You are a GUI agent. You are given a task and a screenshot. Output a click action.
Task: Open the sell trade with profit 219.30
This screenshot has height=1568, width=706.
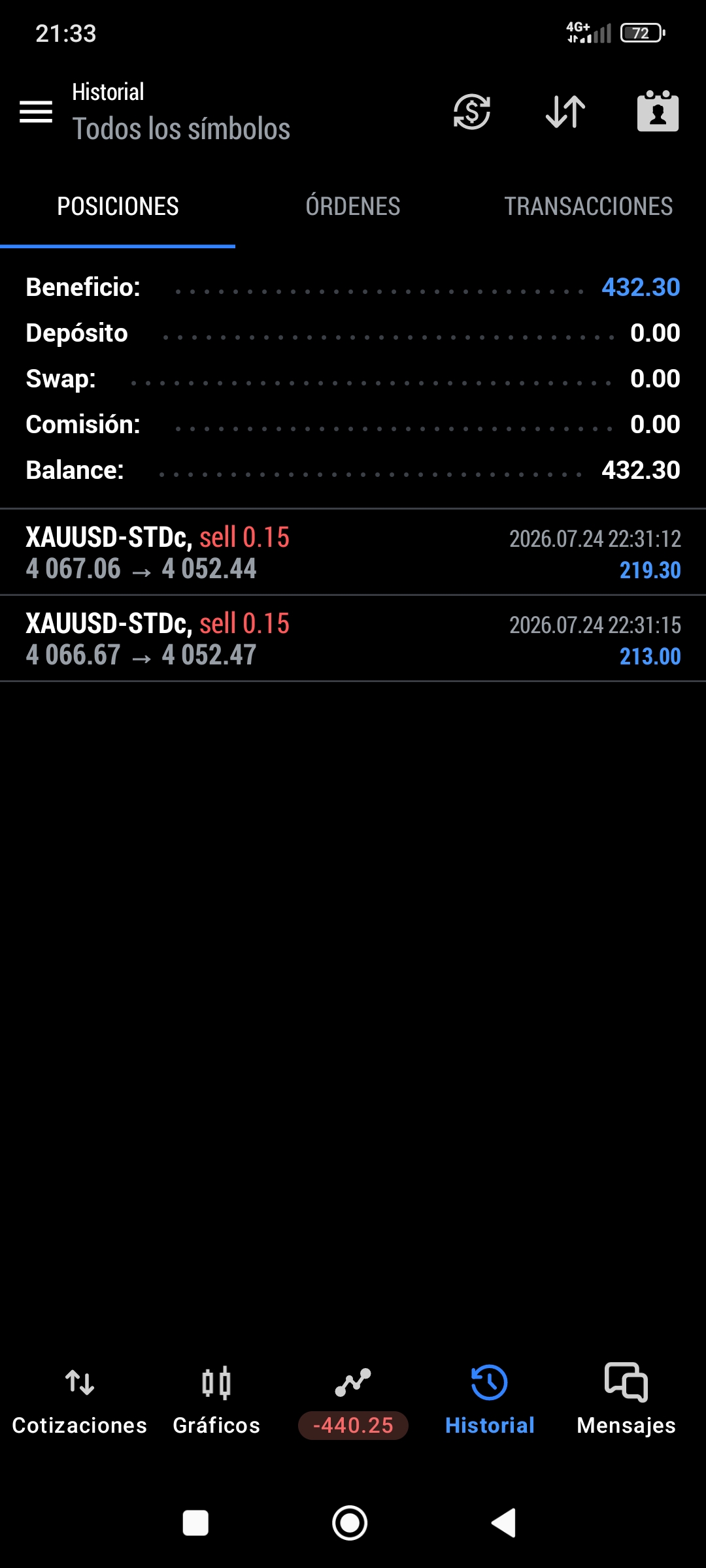click(353, 552)
